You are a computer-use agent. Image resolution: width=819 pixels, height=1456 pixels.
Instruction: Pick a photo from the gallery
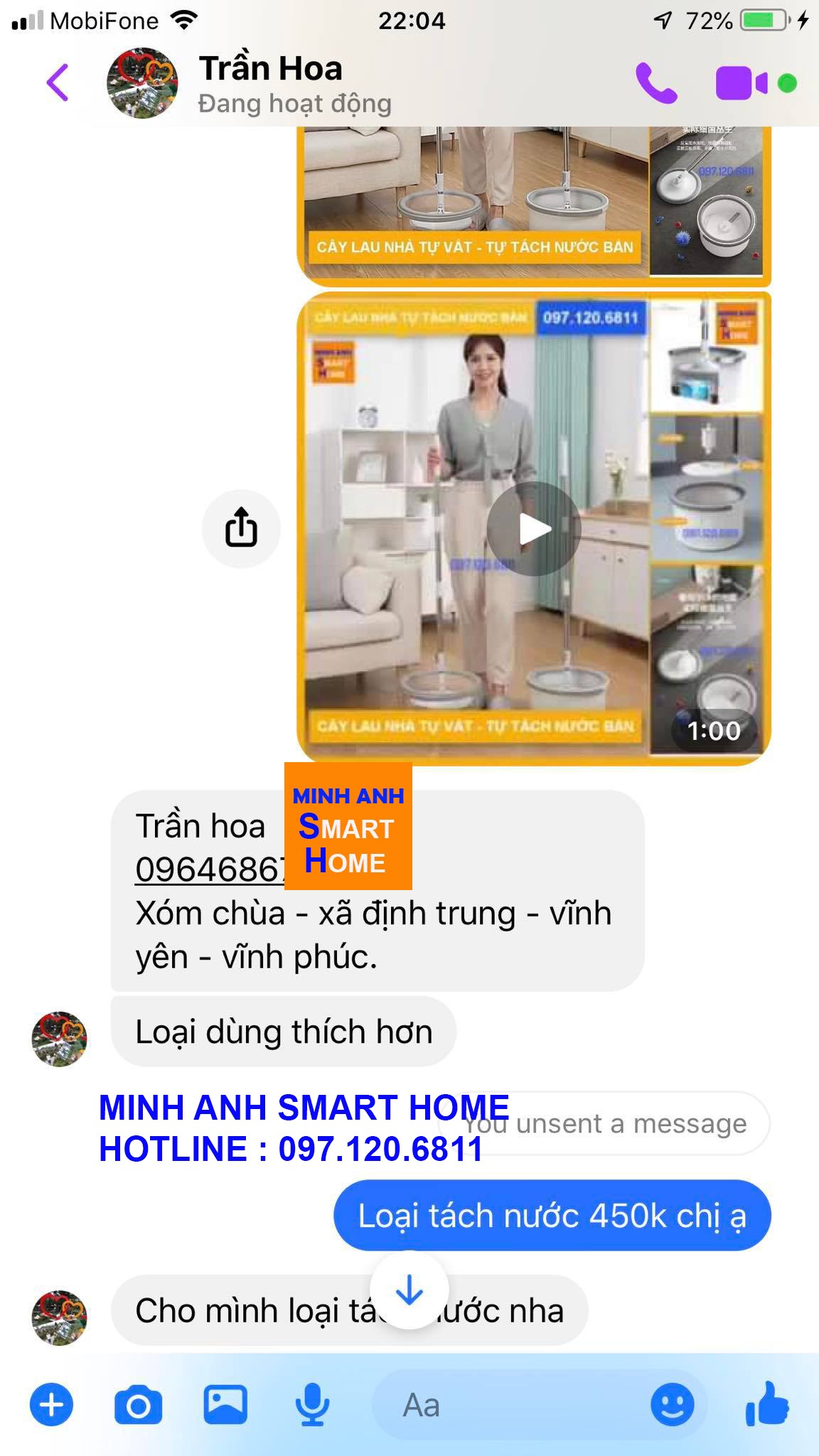[225, 1405]
